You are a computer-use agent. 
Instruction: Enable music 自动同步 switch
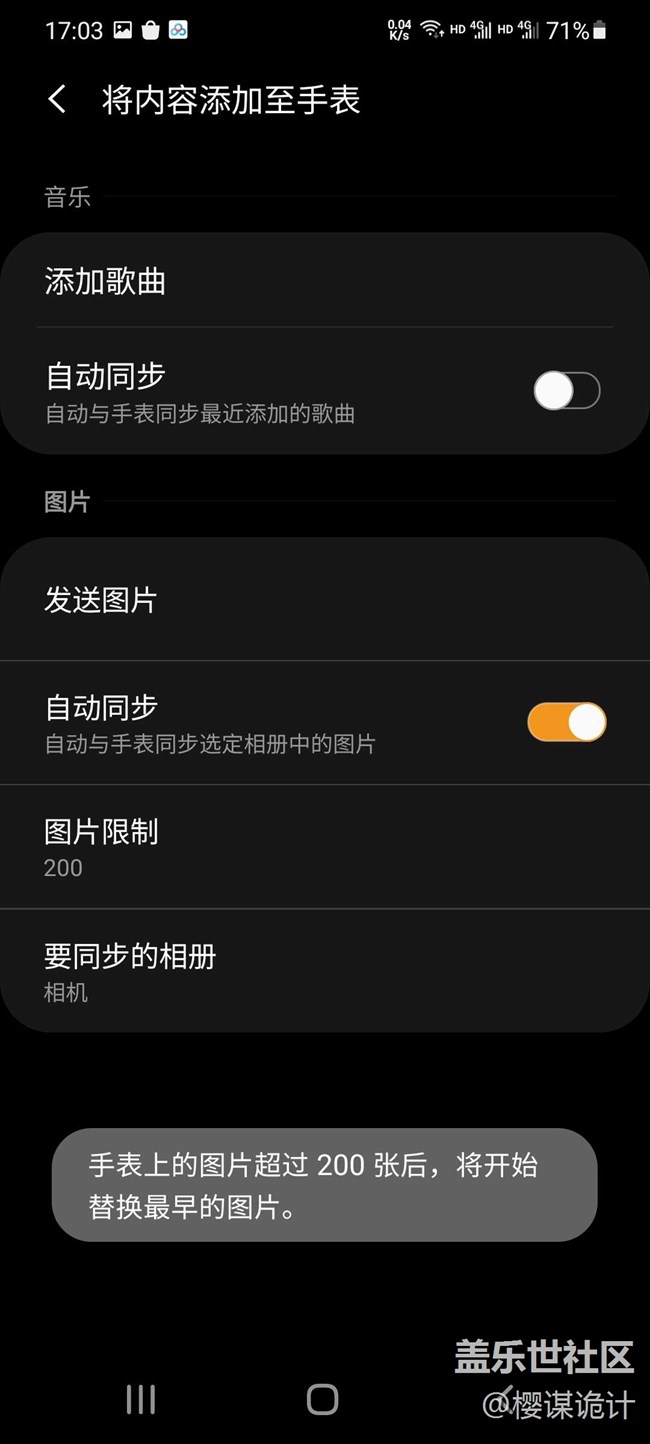point(566,390)
